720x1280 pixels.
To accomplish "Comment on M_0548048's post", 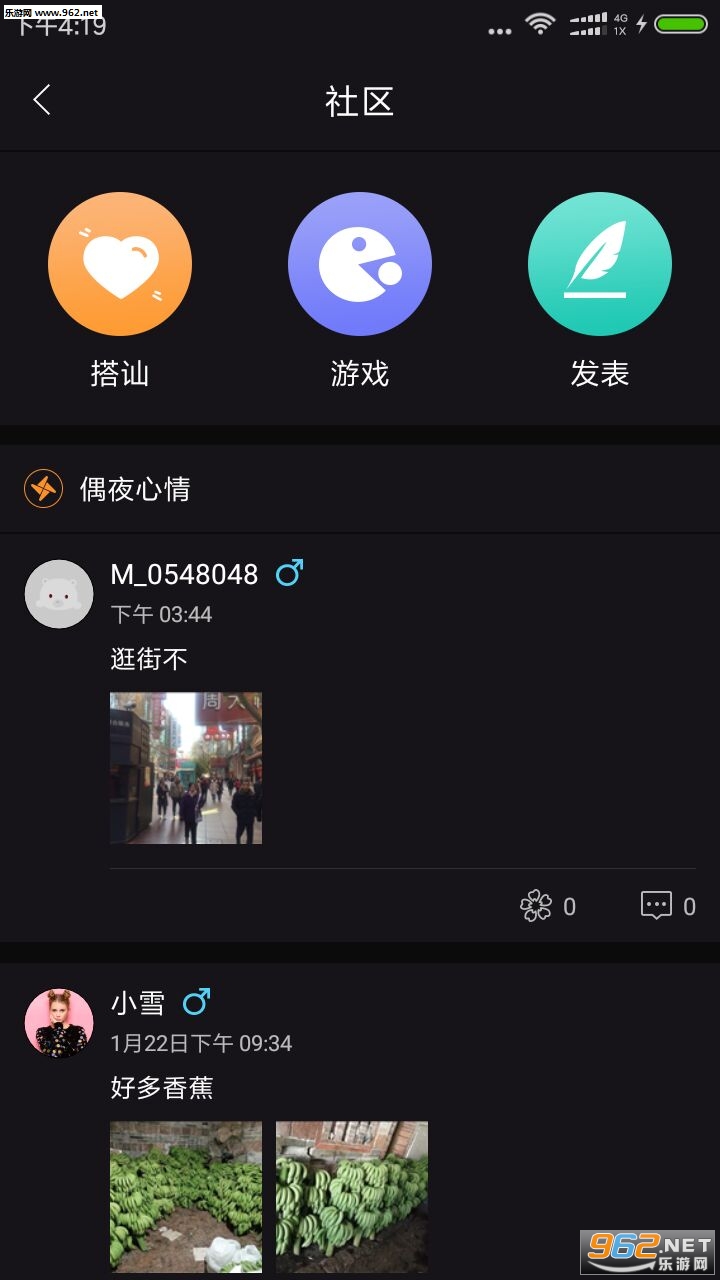I will [657, 906].
